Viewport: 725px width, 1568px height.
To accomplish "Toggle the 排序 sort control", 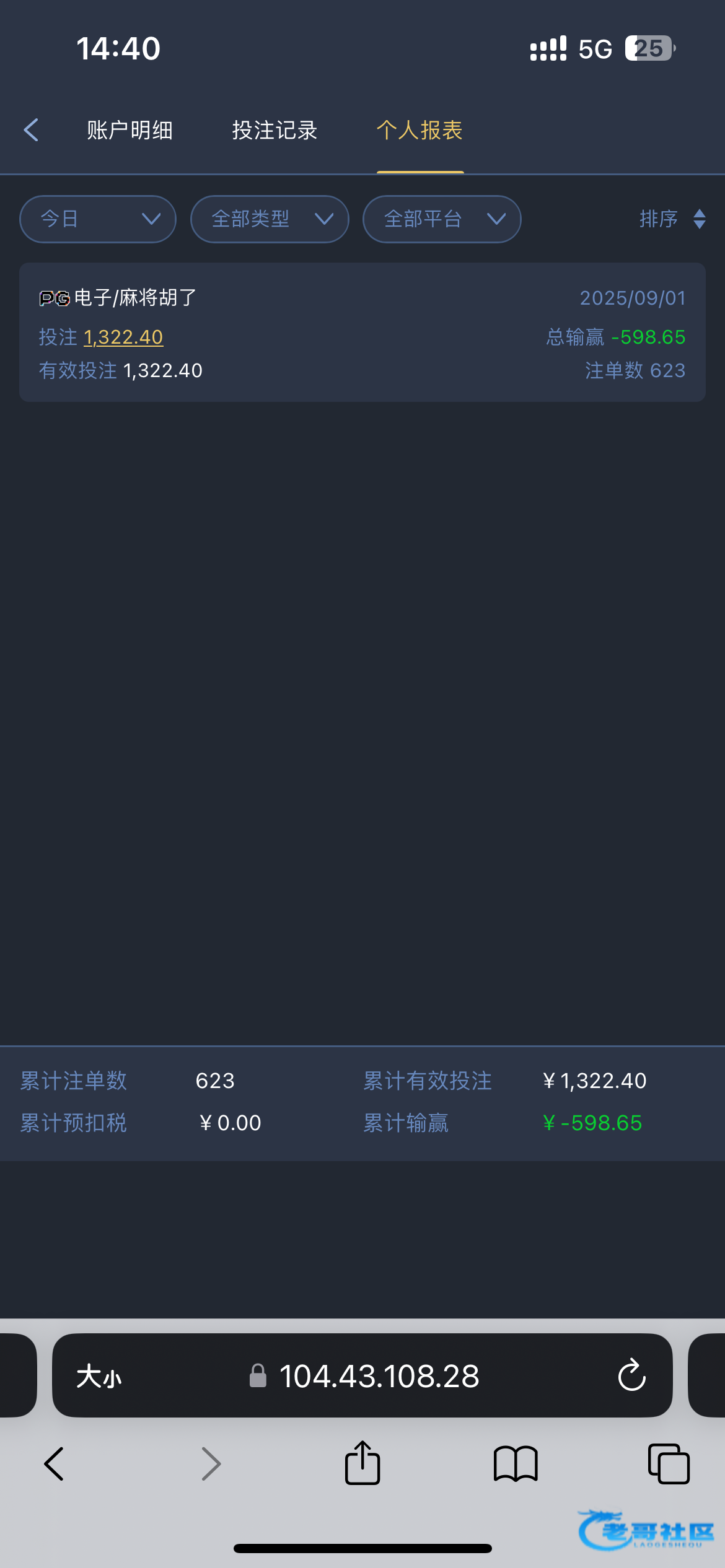I will 673,219.
